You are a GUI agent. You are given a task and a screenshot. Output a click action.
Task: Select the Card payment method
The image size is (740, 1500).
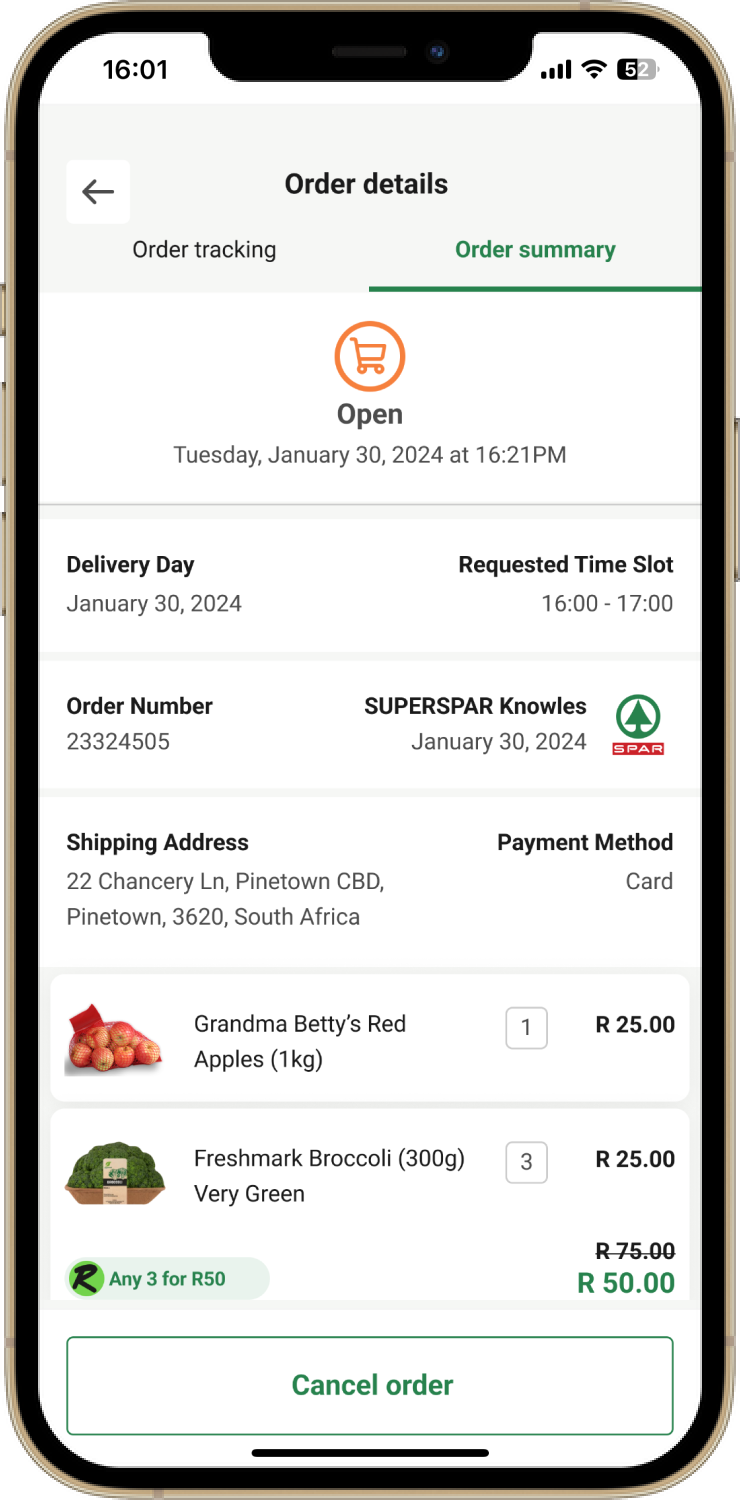click(649, 881)
